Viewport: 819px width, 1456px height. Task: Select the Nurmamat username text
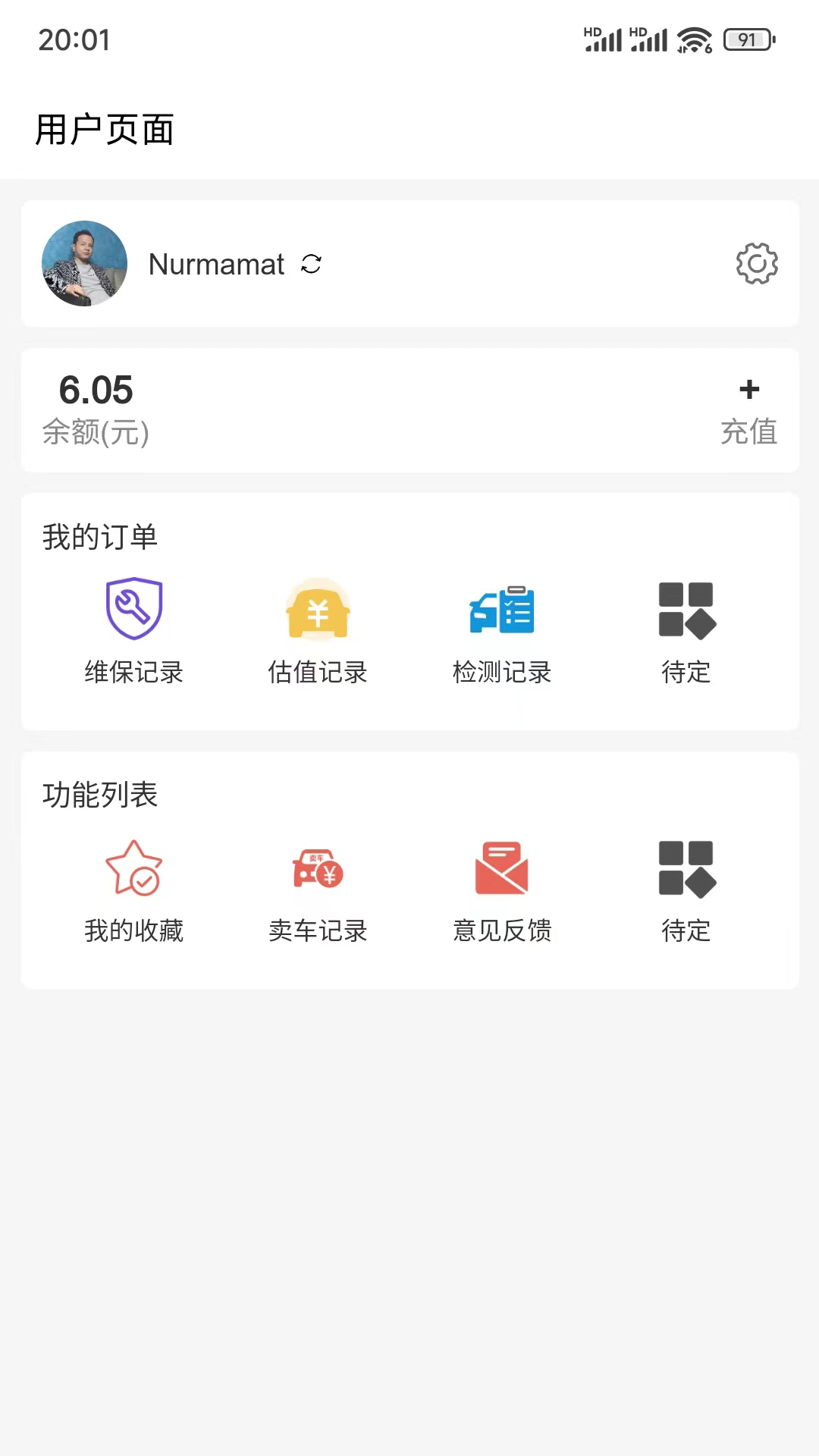coord(215,264)
